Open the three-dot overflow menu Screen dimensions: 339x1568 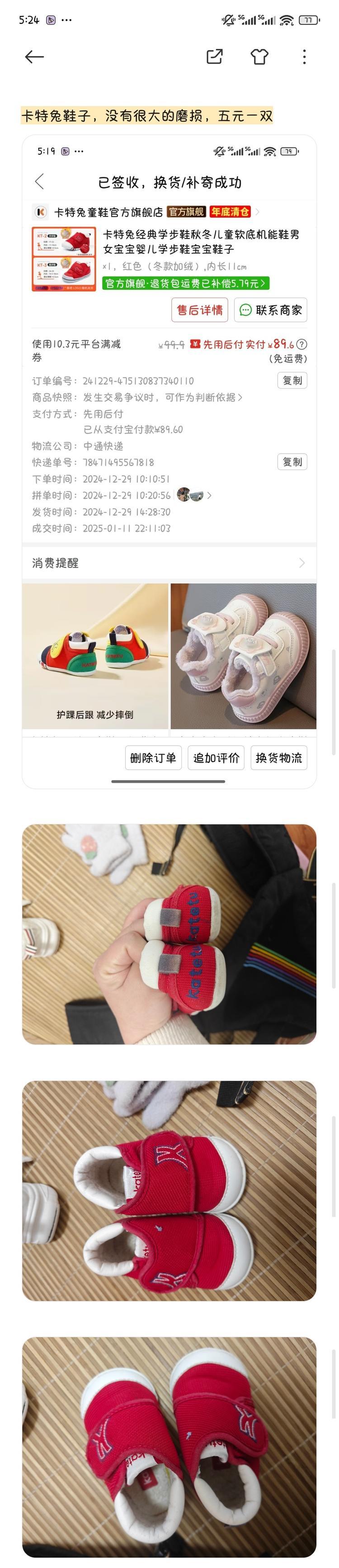[x=304, y=57]
